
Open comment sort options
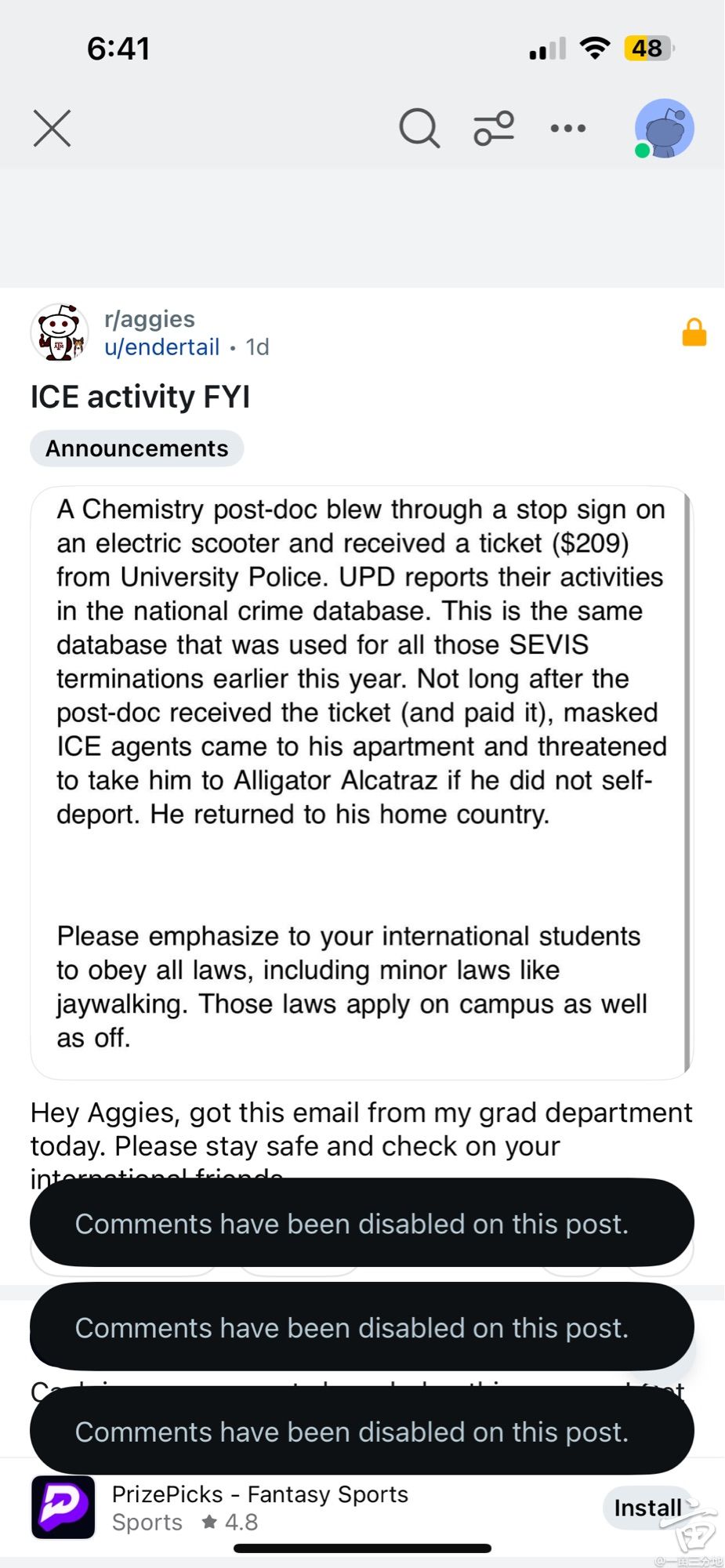pos(494,129)
